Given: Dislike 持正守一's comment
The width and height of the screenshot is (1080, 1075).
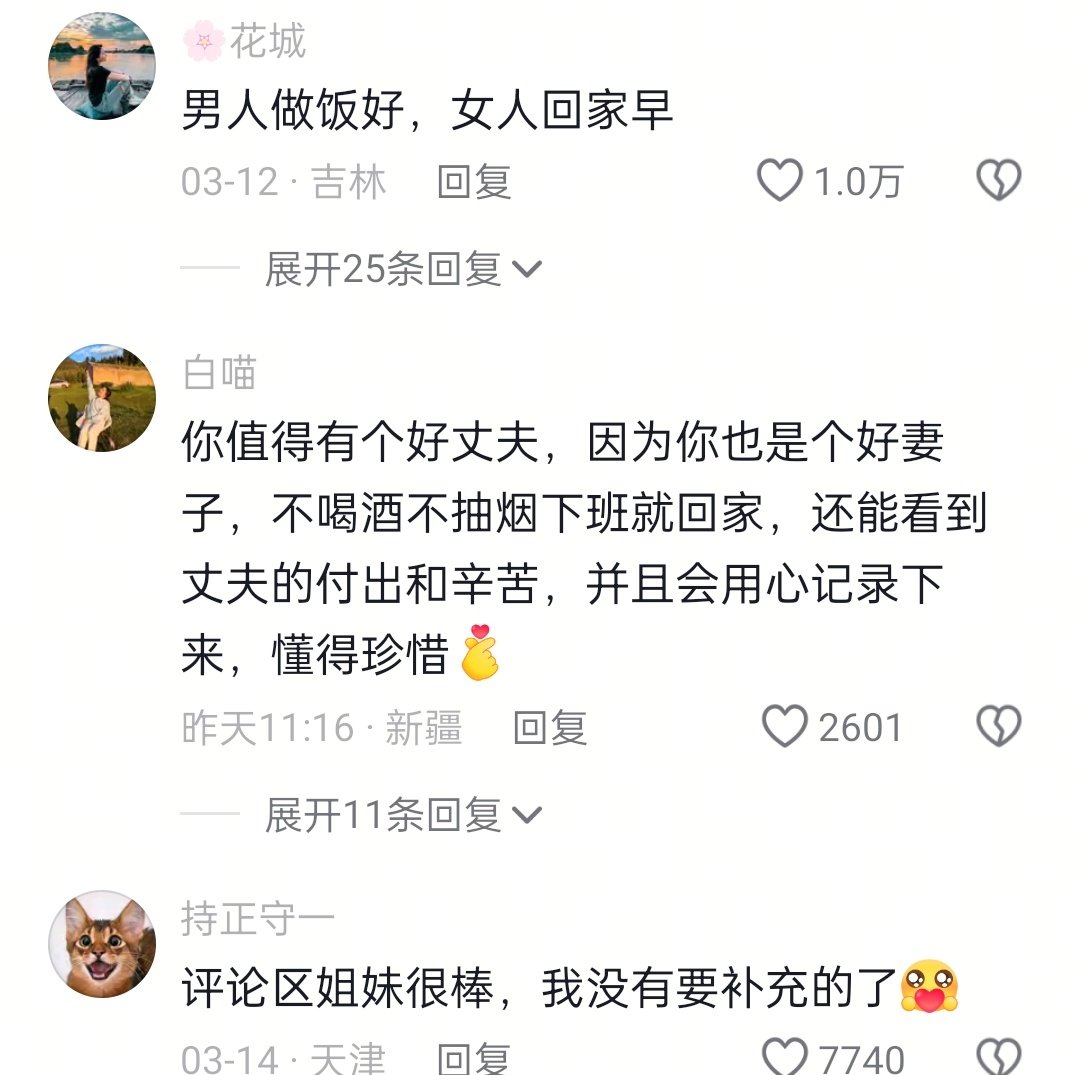Looking at the screenshot, I should click(x=998, y=1057).
